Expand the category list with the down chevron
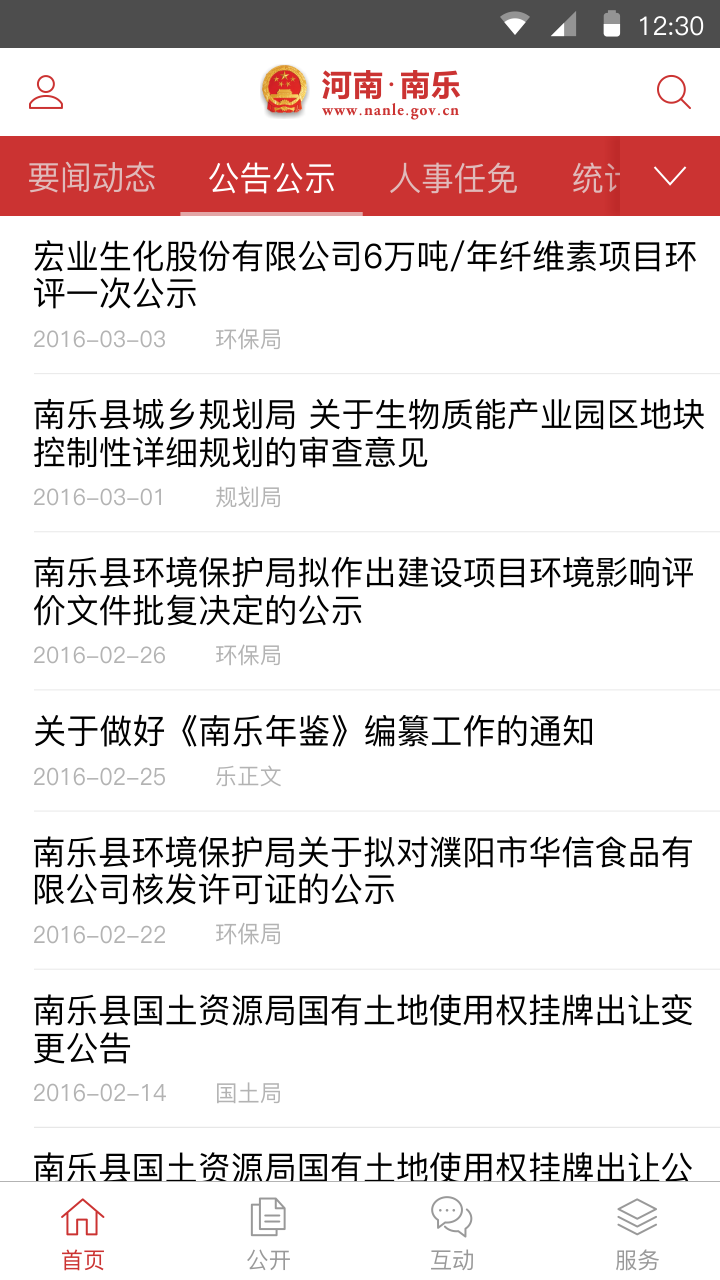Screen dimensions: 720x1280 pyautogui.click(x=670, y=176)
